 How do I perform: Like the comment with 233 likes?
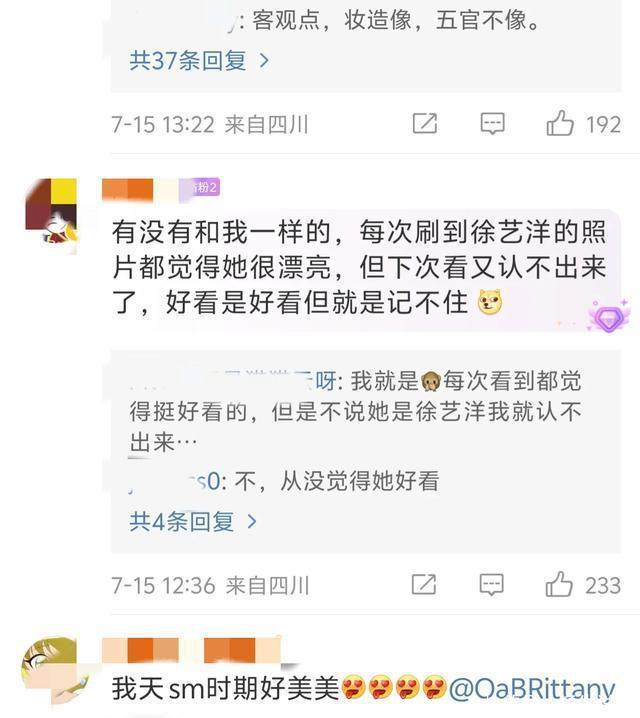pos(560,584)
